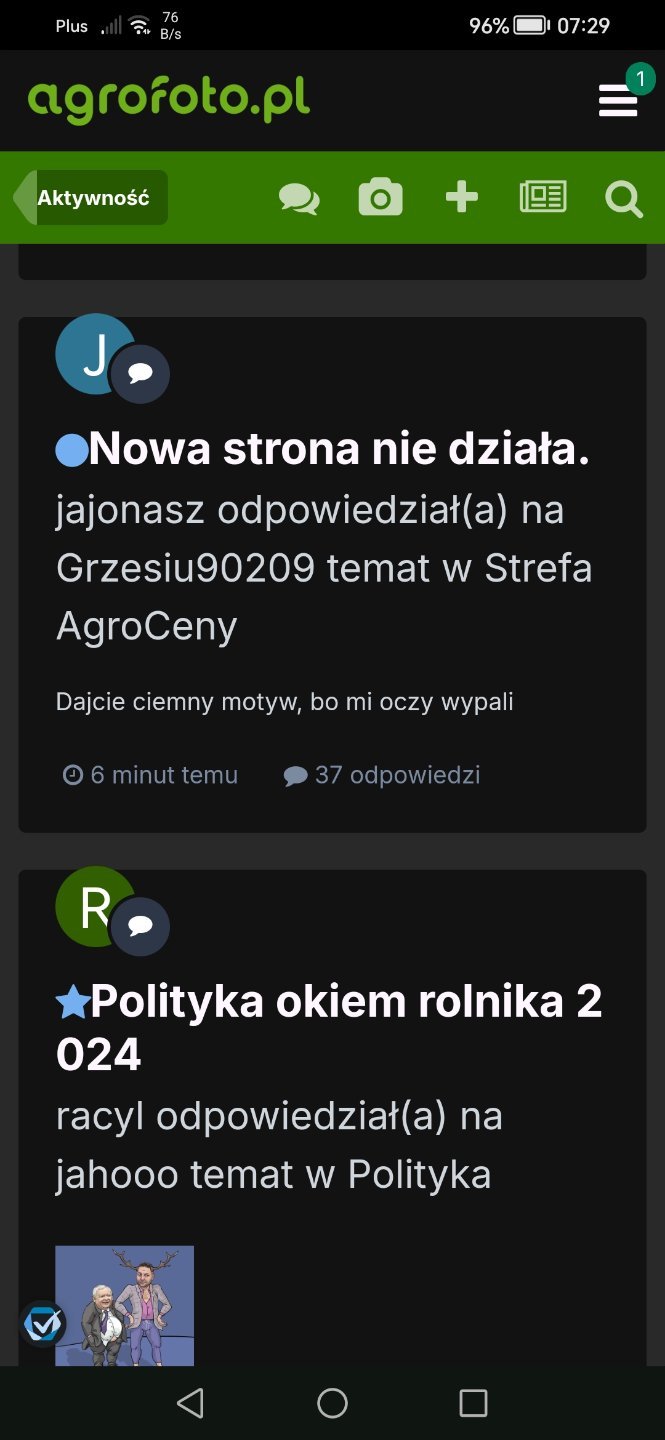View racyl's avatar profile
Screen dimensions: 665x1440
[x=95, y=906]
